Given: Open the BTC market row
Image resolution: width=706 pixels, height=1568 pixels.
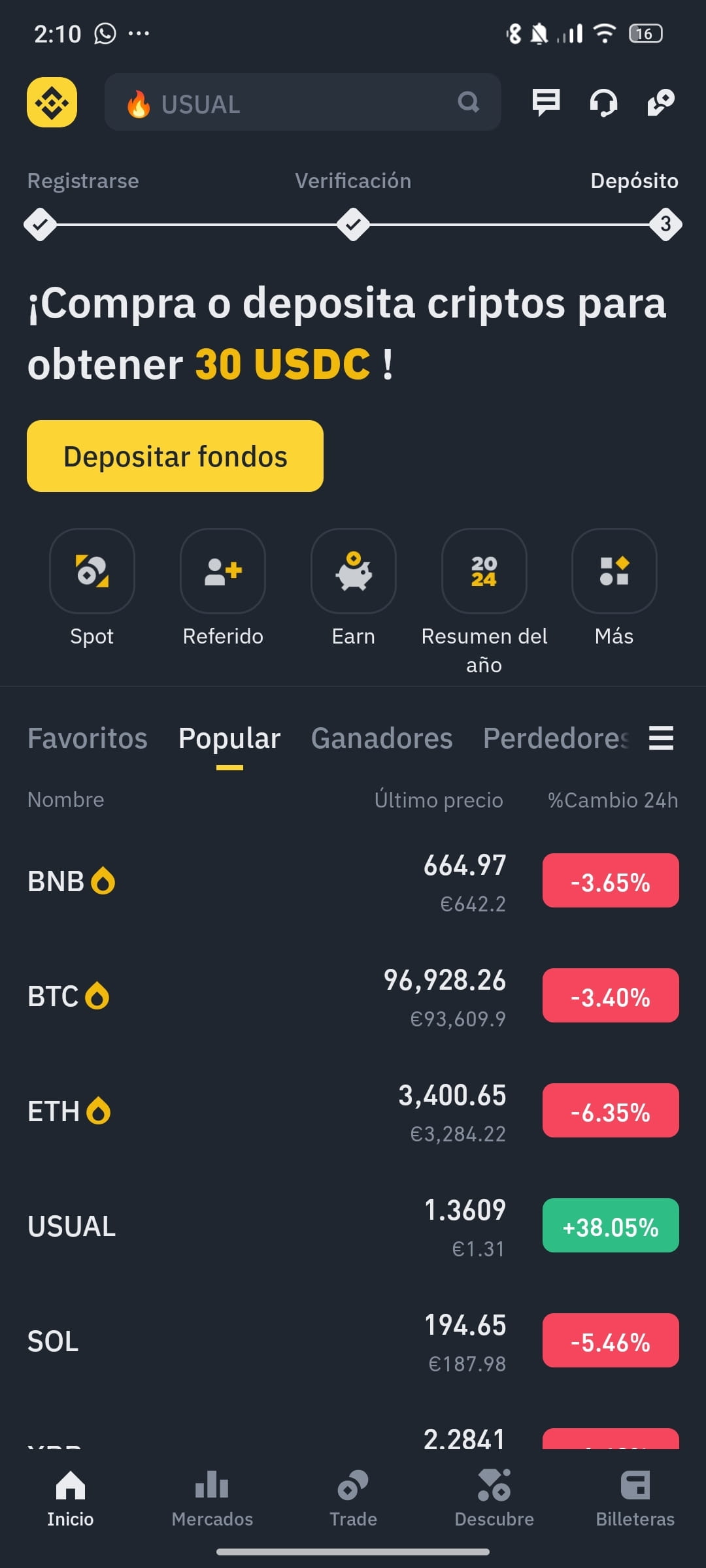Looking at the screenshot, I should coord(353,996).
